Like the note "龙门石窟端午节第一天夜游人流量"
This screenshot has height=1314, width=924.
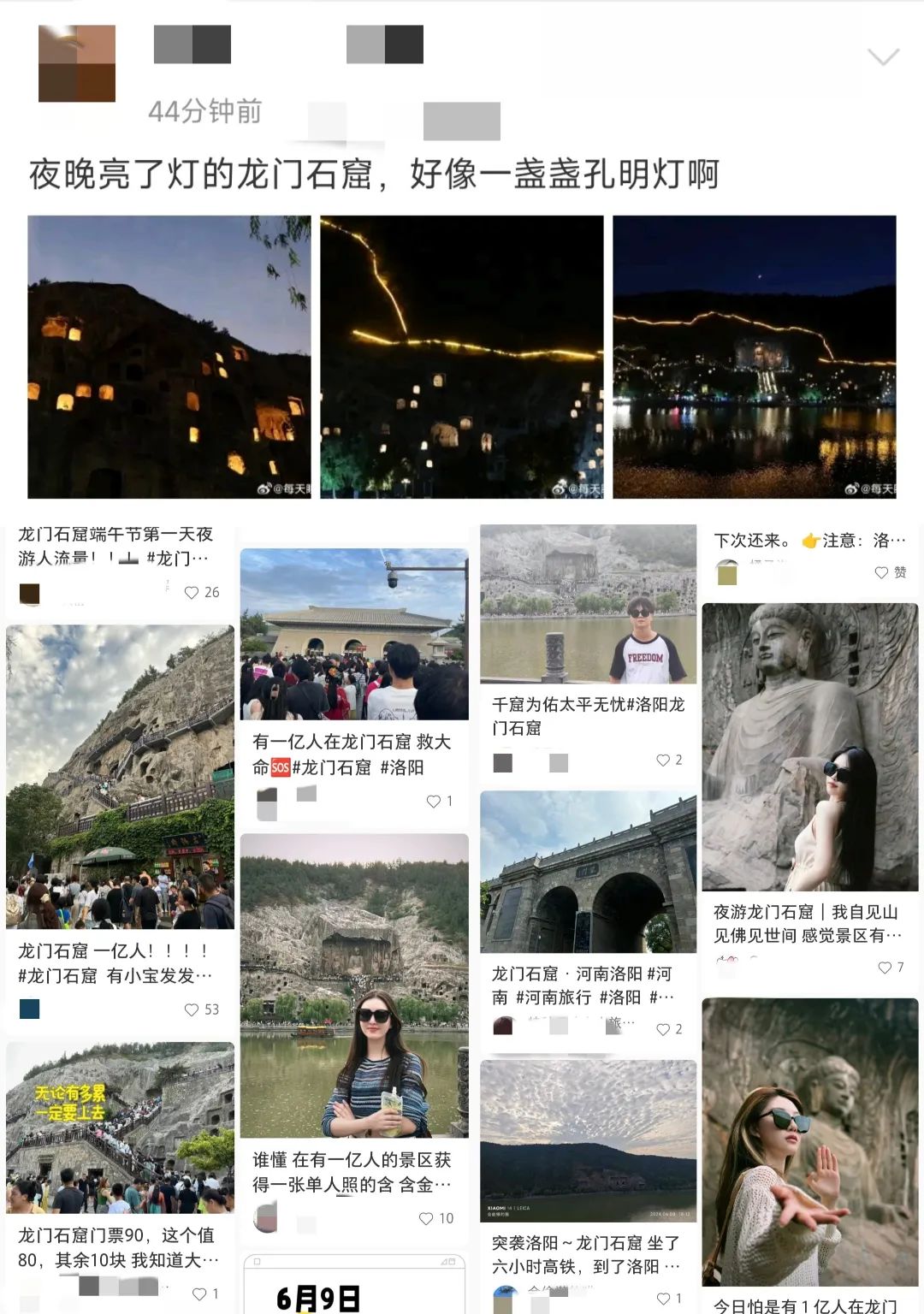click(x=192, y=592)
